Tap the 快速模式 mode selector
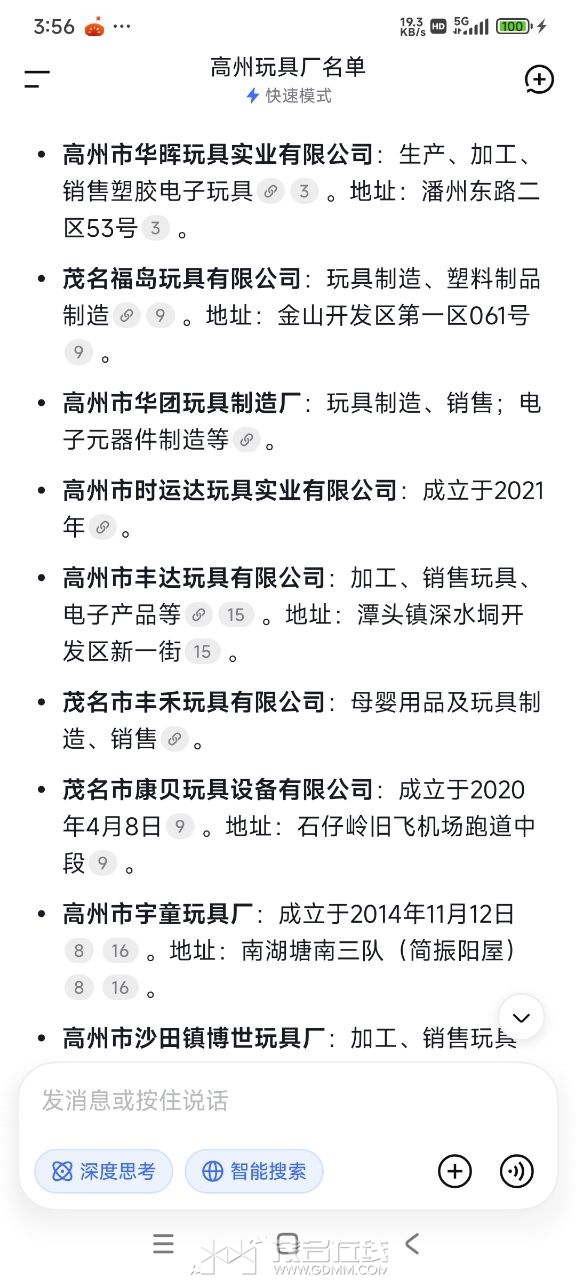576x1280 pixels. (288, 96)
